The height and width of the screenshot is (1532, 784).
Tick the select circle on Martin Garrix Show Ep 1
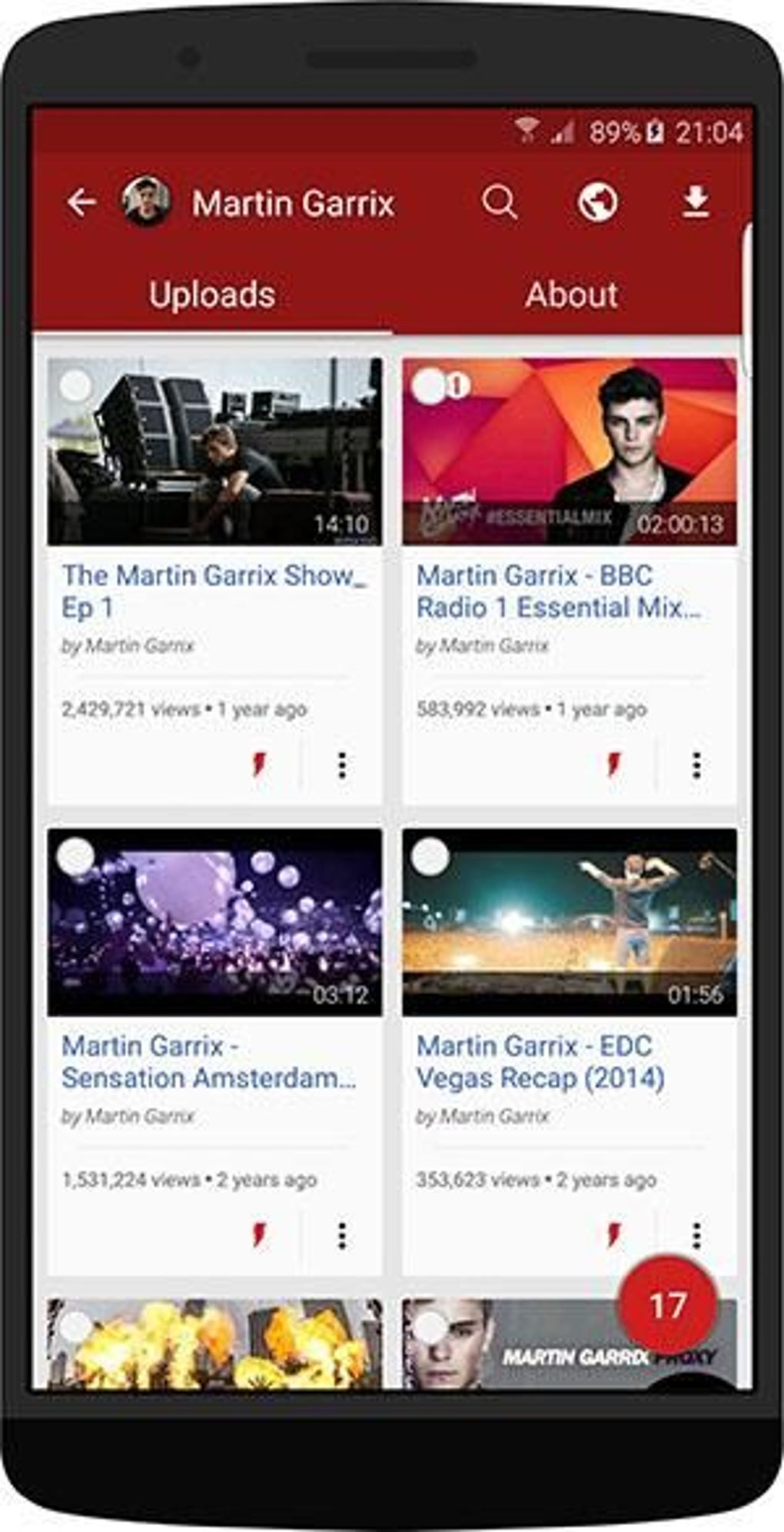pyautogui.click(x=76, y=387)
